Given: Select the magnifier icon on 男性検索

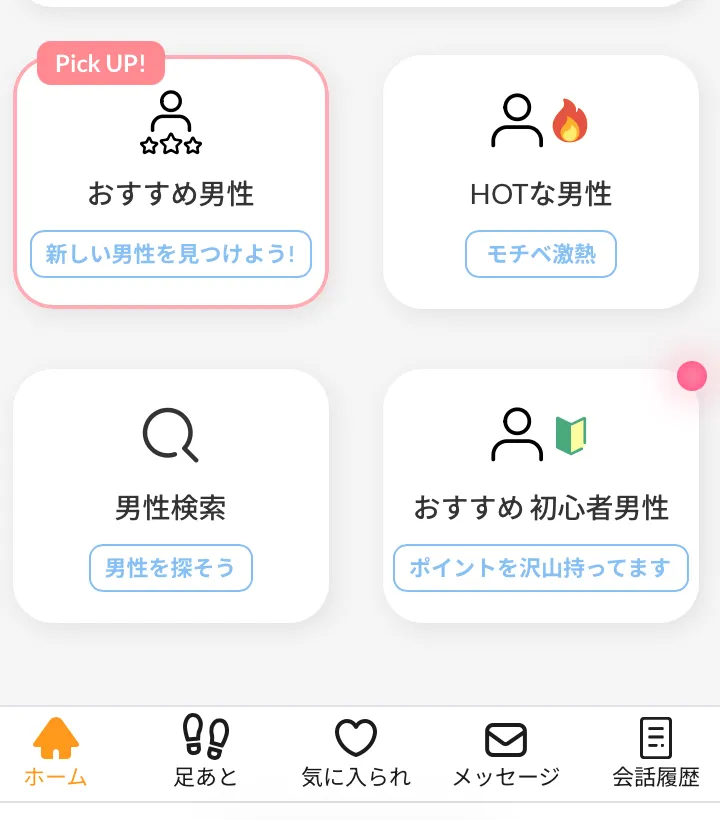Looking at the screenshot, I should tap(170, 435).
